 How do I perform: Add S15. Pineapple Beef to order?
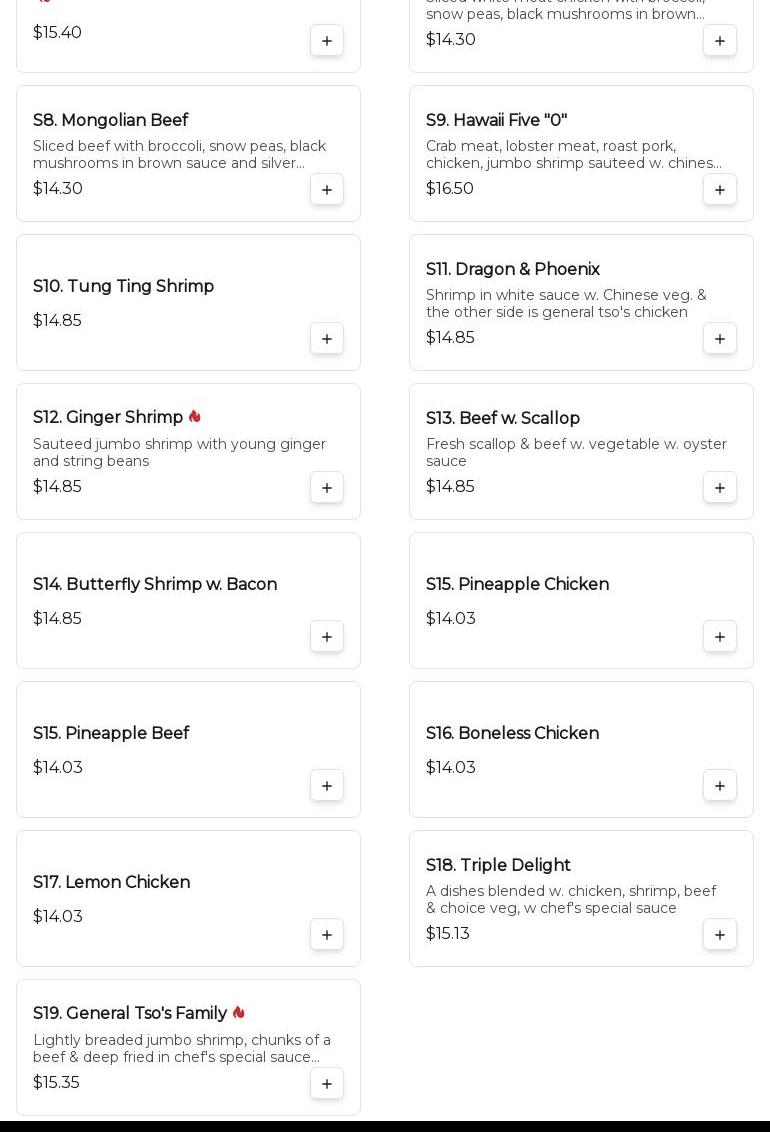pyautogui.click(x=327, y=785)
